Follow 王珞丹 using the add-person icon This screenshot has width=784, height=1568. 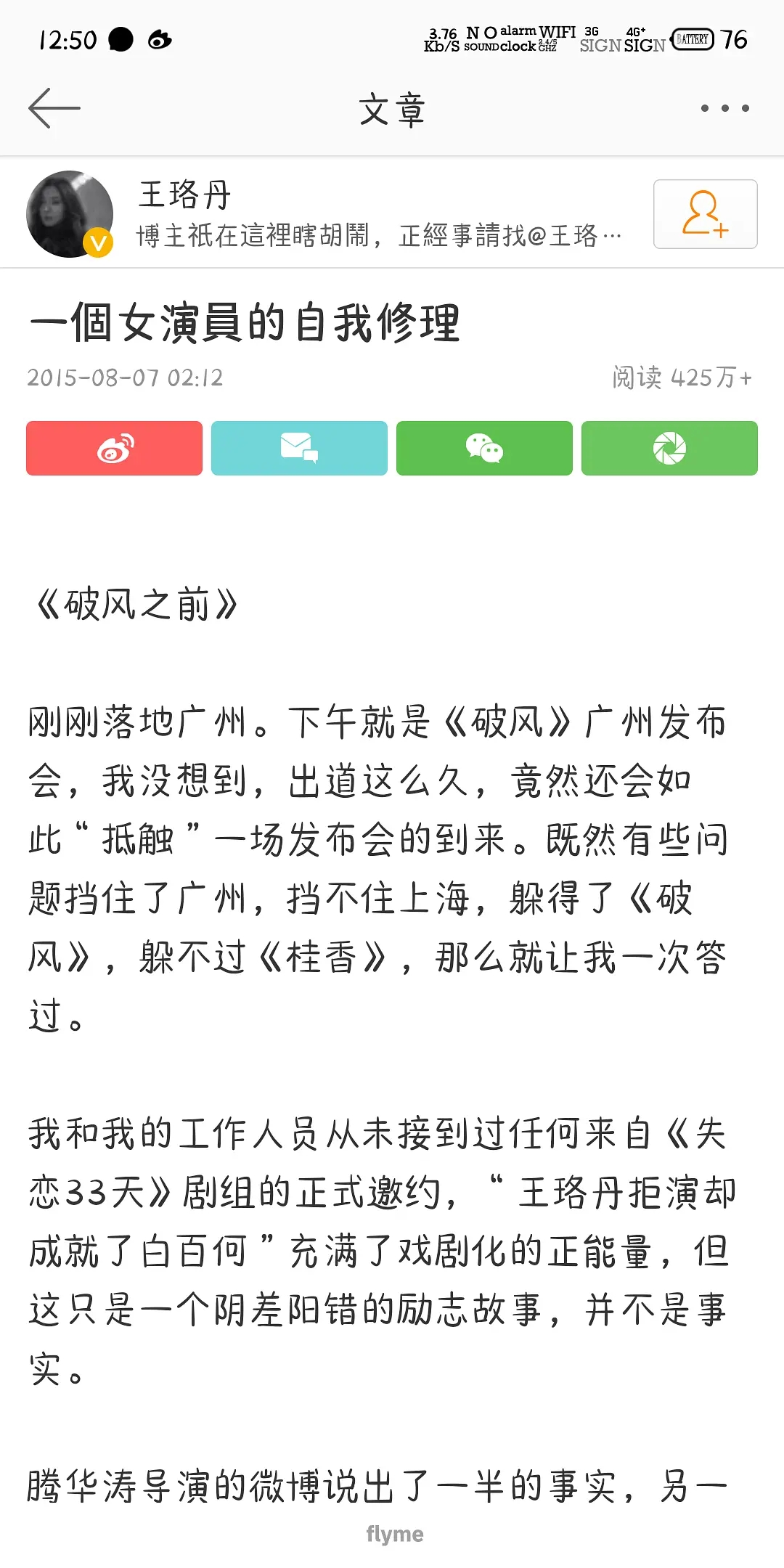pos(704,211)
